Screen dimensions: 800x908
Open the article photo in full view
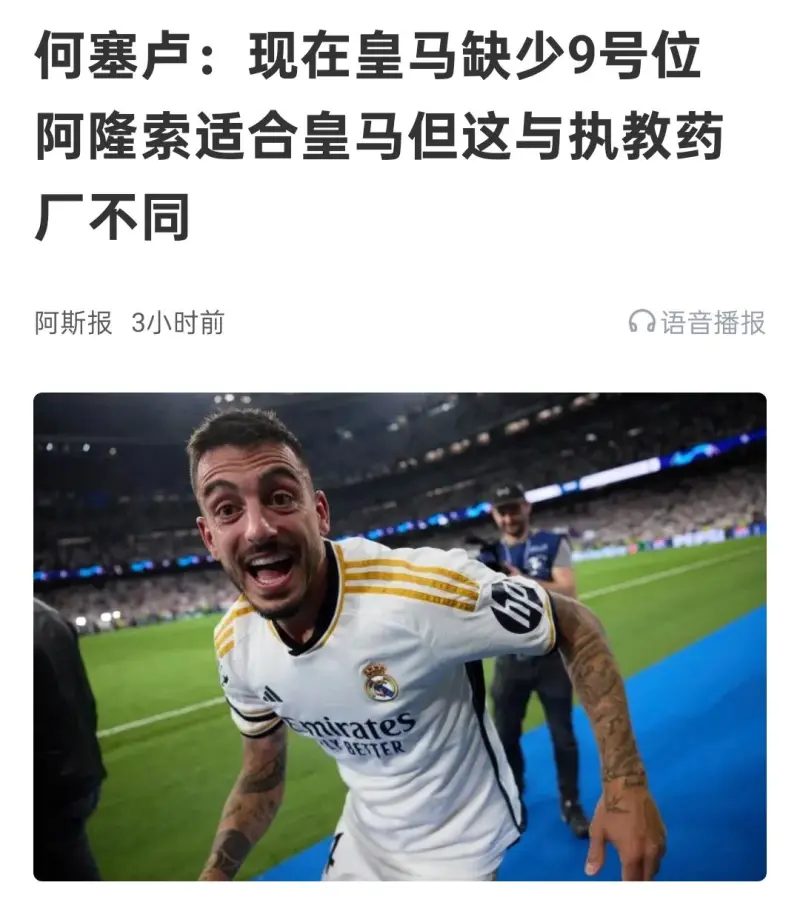click(x=400, y=636)
